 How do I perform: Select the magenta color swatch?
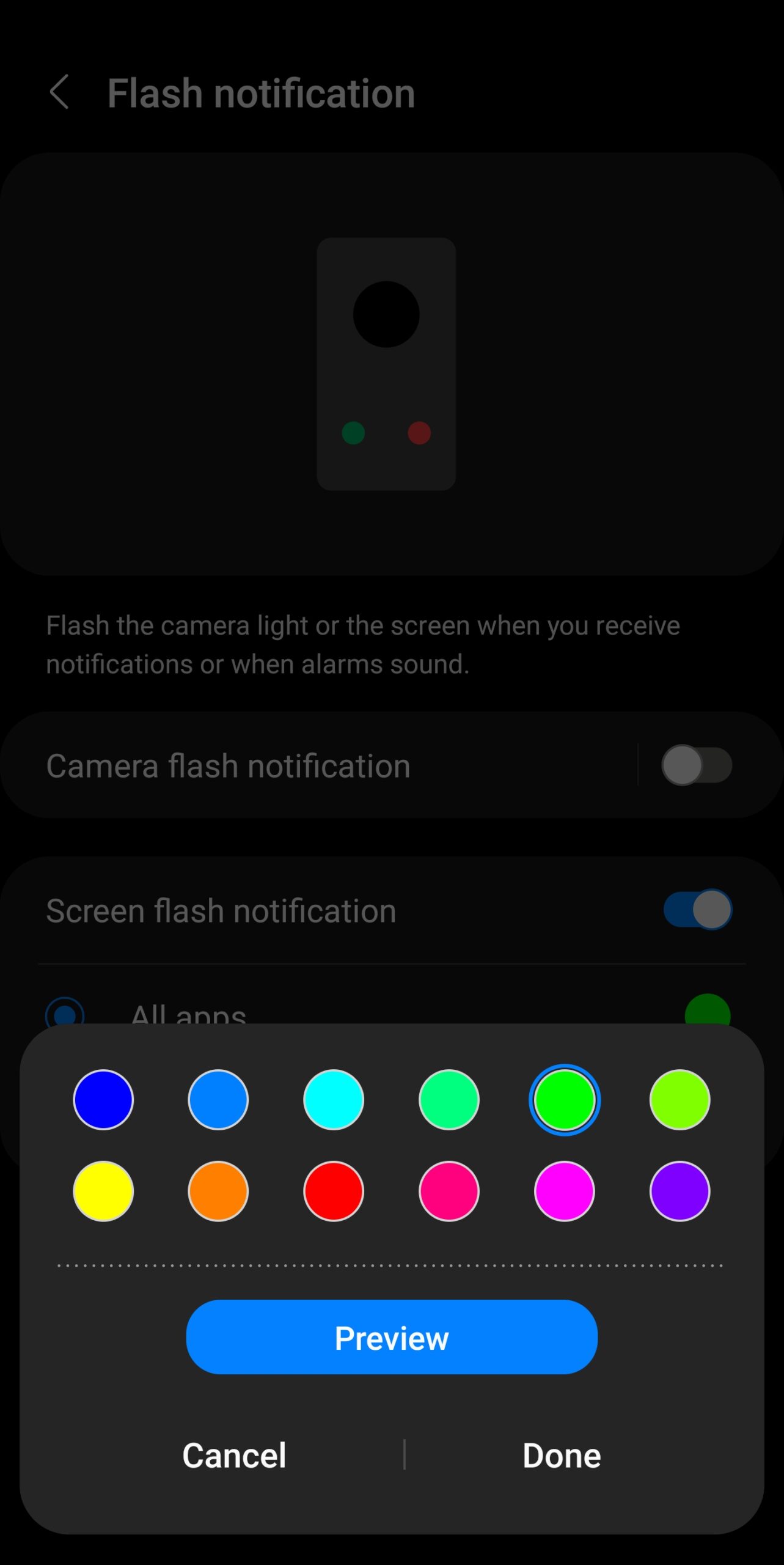564,1191
